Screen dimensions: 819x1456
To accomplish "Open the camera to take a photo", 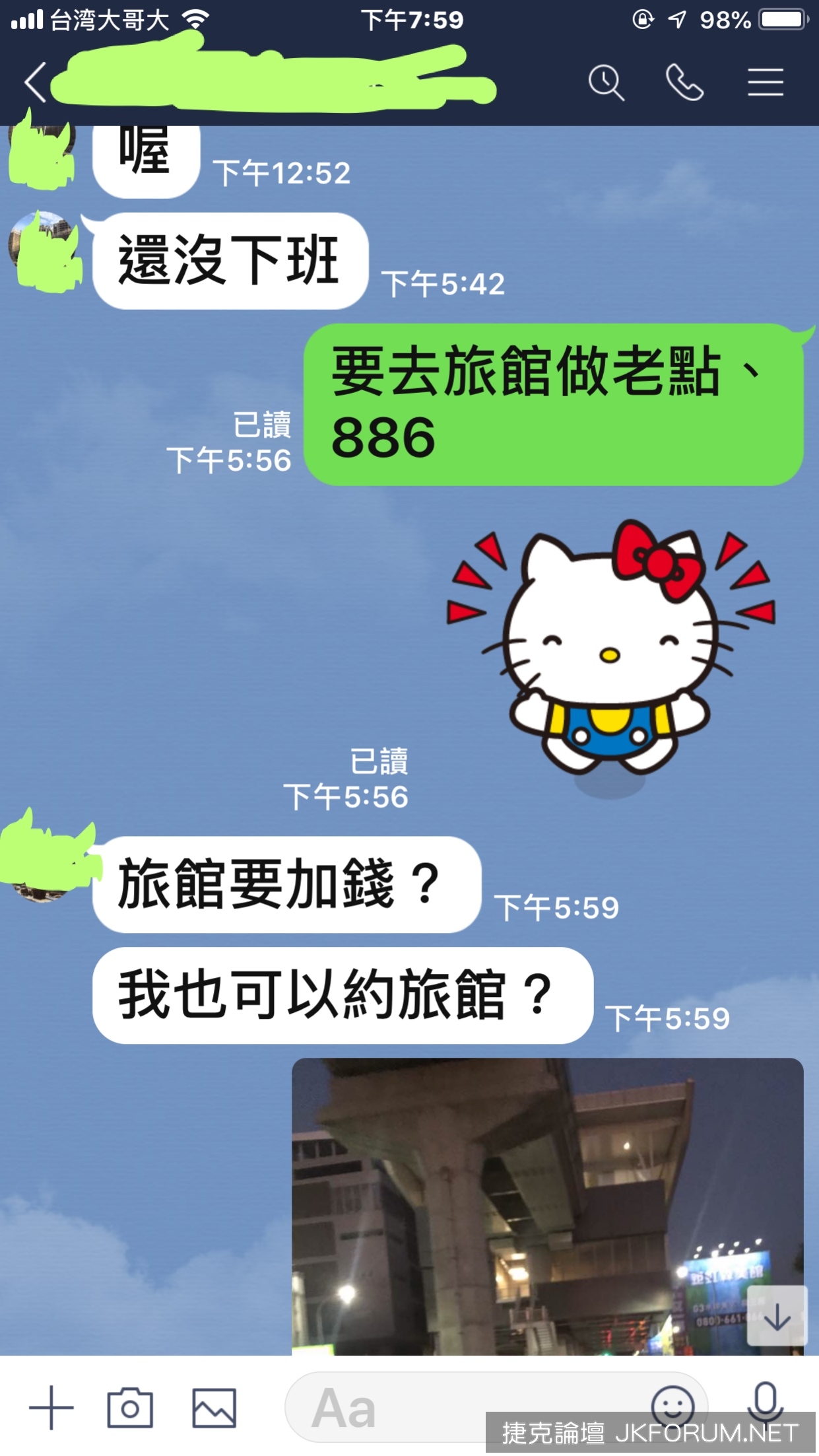I will click(x=130, y=1408).
